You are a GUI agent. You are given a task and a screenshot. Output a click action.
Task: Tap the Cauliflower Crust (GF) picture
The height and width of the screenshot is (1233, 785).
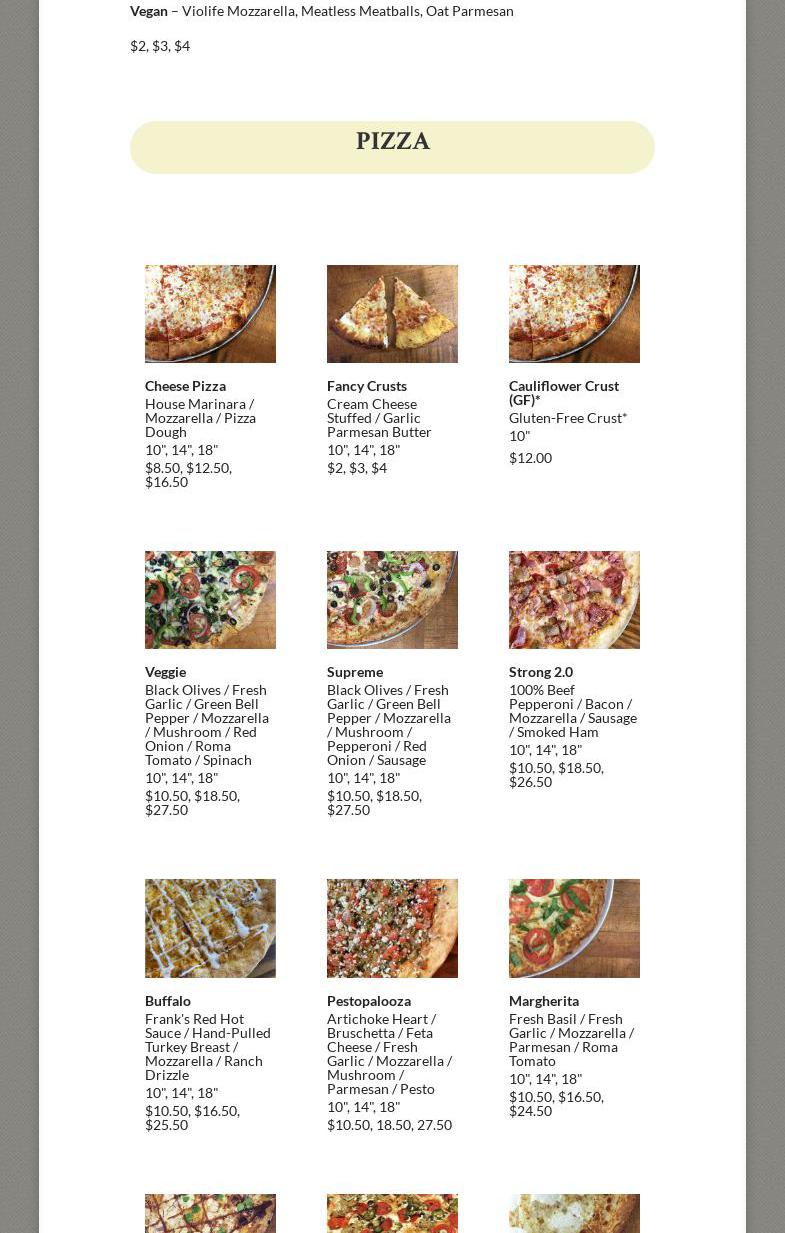(574, 314)
